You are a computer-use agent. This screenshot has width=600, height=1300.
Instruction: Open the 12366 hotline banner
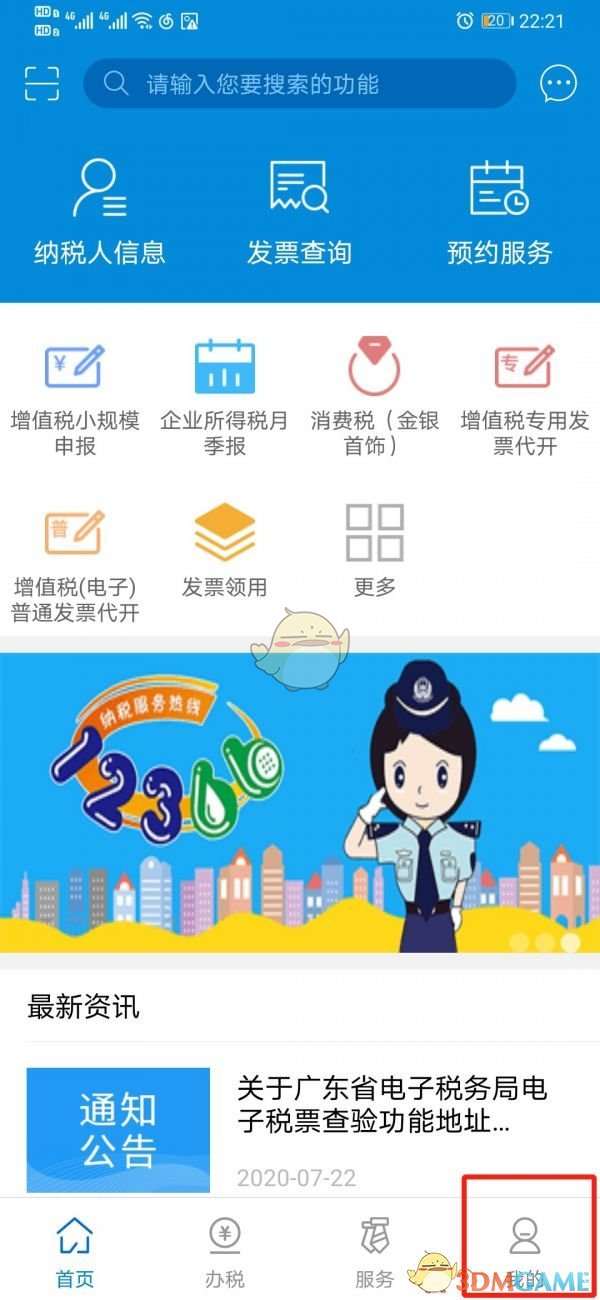[x=299, y=802]
